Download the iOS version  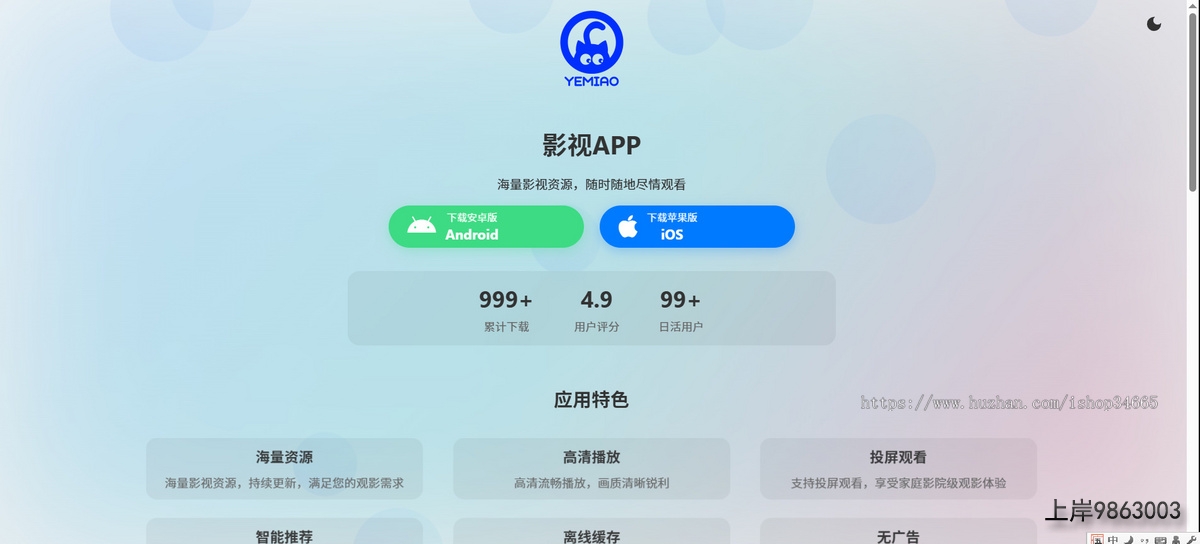point(697,226)
